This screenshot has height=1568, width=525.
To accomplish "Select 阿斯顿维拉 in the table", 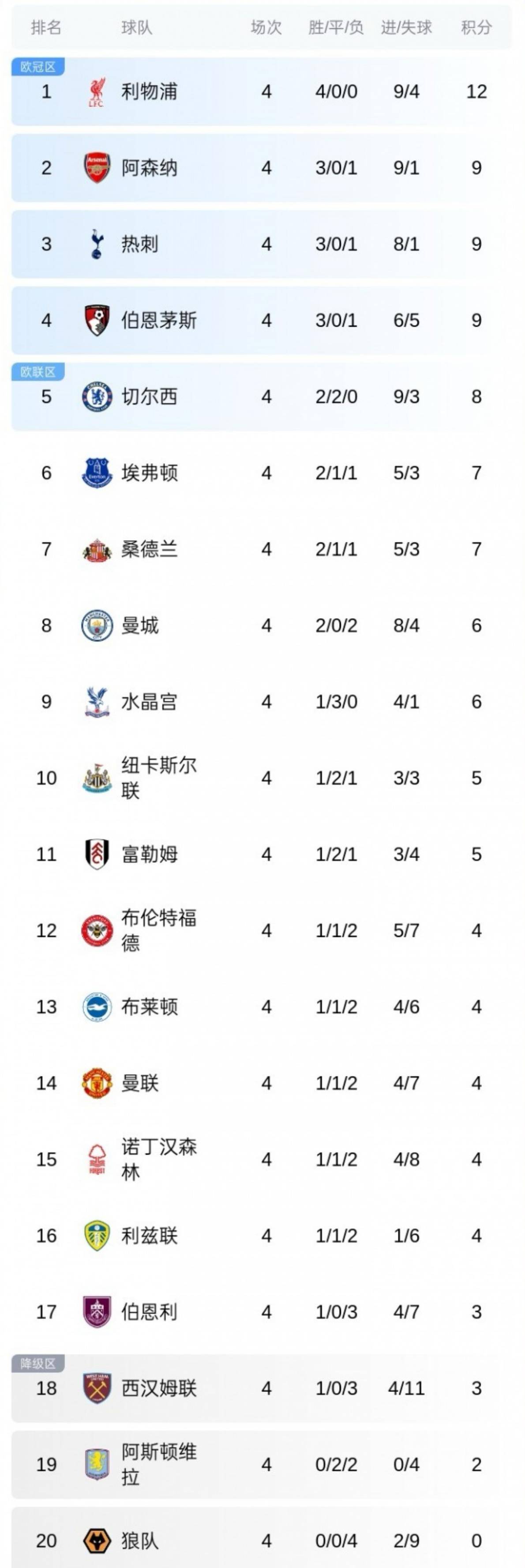I will 158,1465.
